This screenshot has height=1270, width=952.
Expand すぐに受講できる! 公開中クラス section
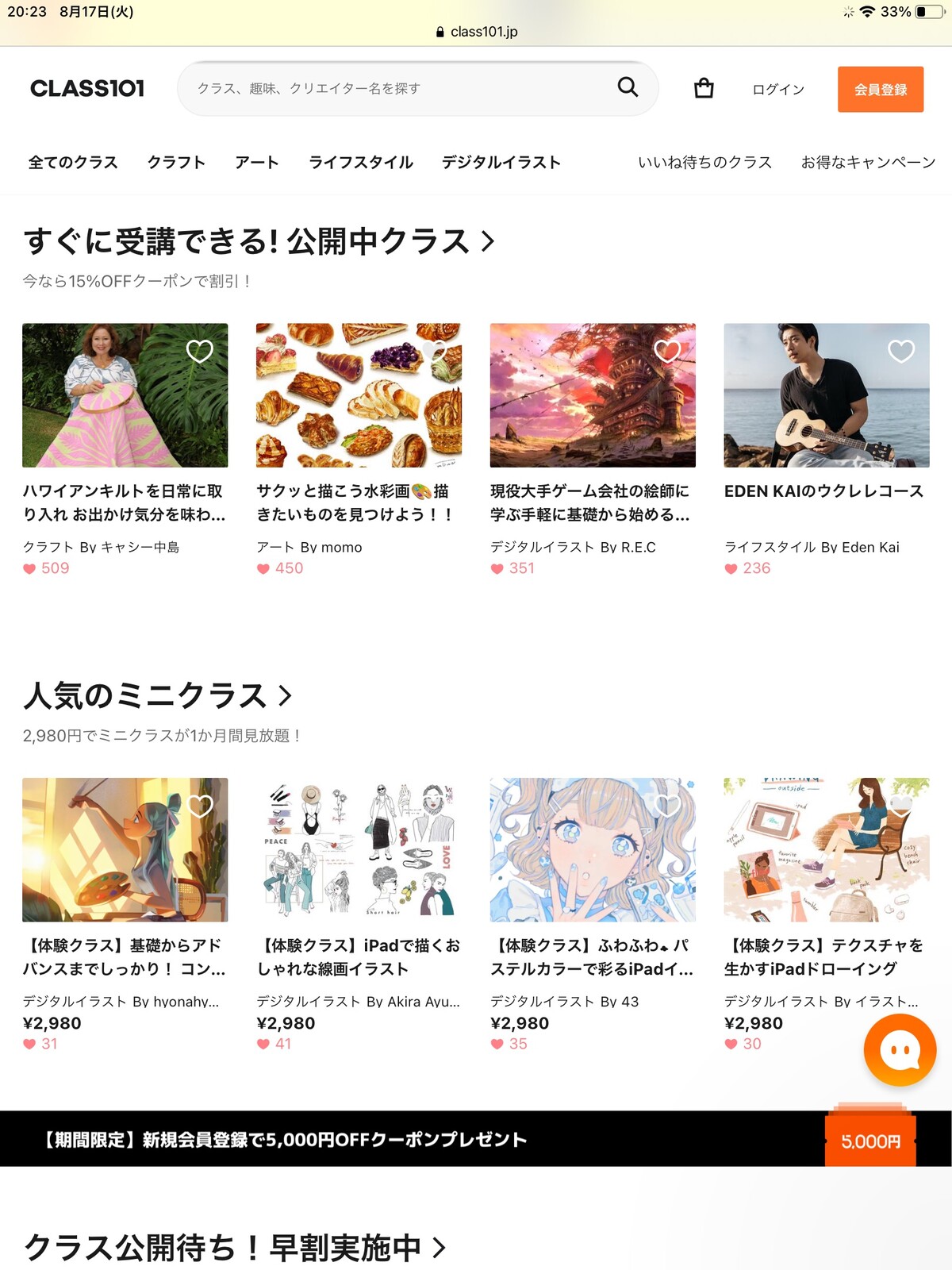pos(259,241)
